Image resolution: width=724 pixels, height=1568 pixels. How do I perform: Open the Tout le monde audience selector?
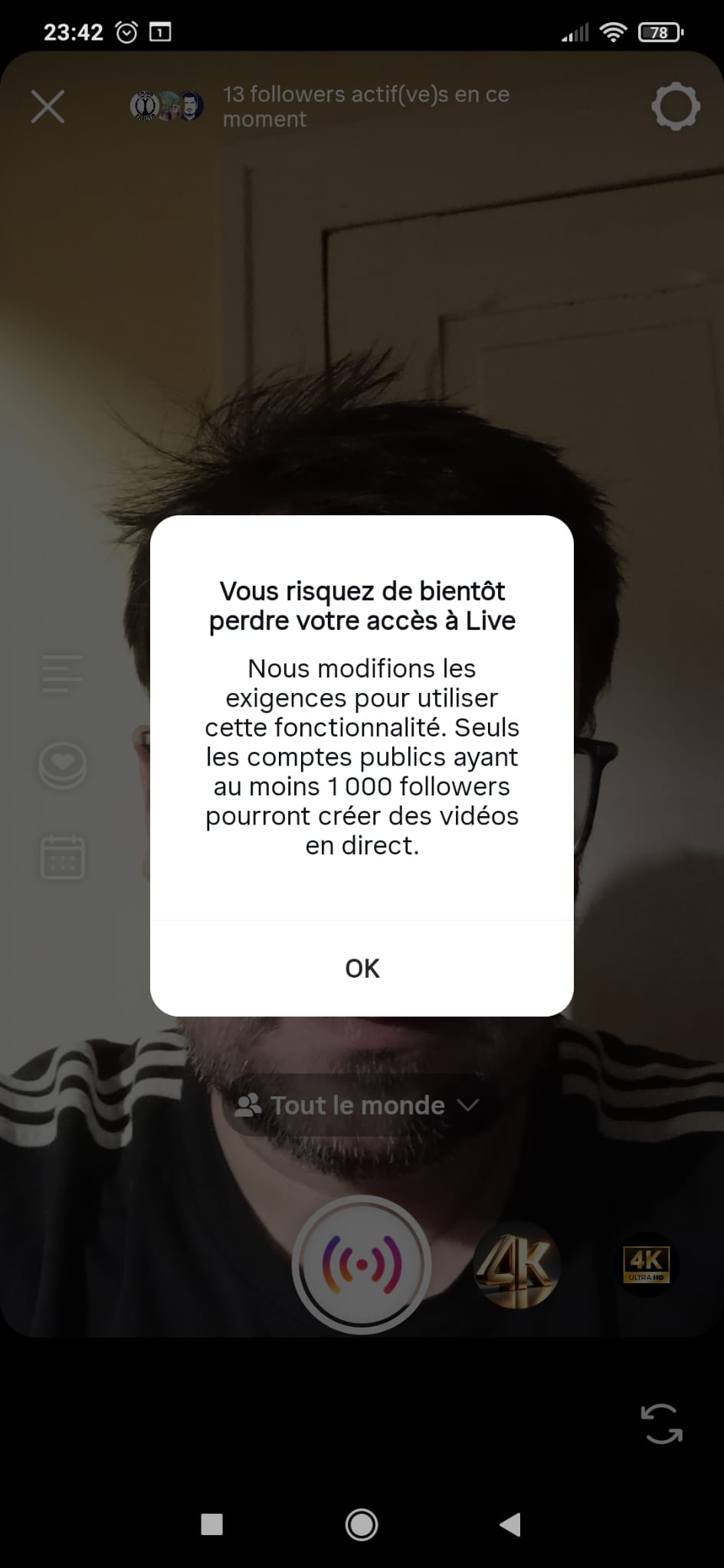coord(357,1106)
